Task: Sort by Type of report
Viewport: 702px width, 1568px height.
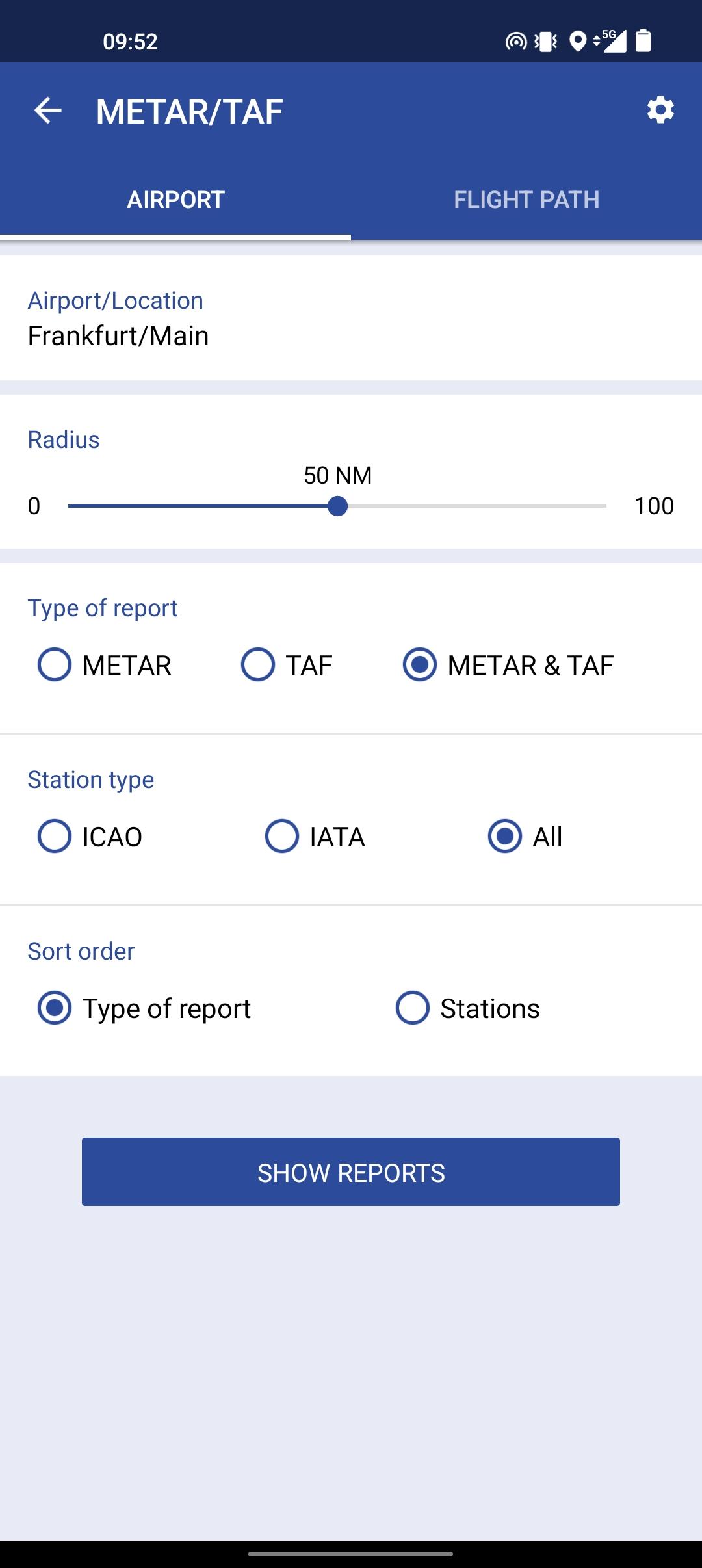Action: click(x=144, y=1008)
